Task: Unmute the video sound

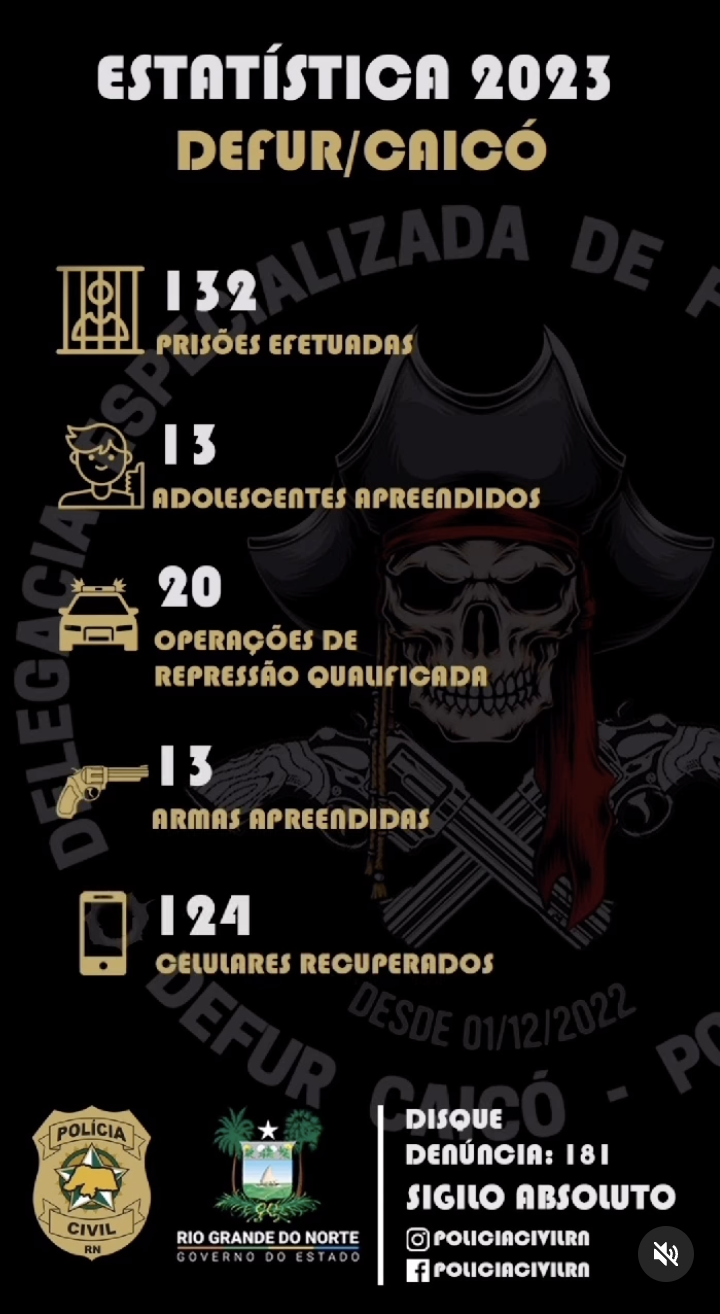Action: tap(666, 1253)
